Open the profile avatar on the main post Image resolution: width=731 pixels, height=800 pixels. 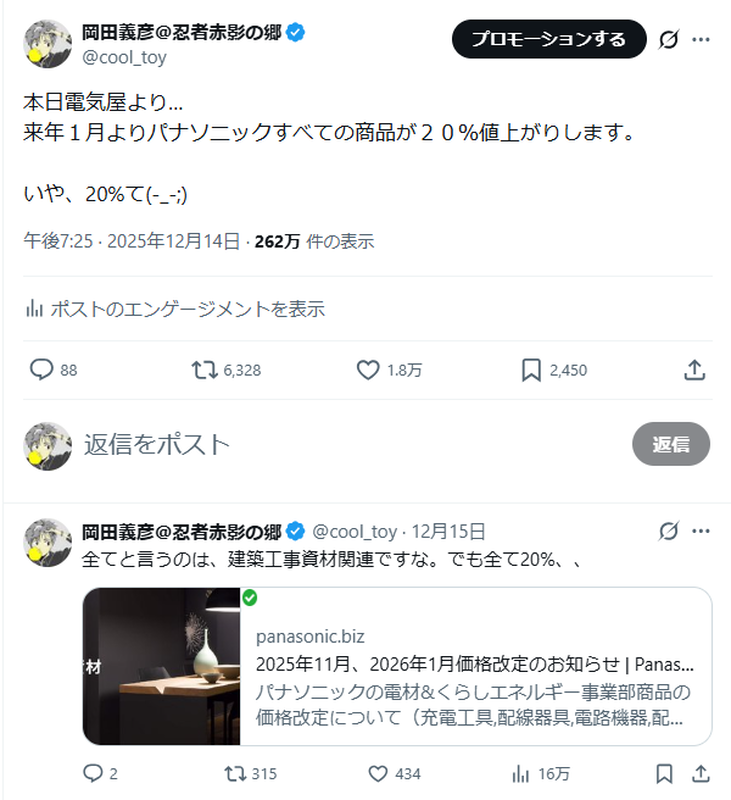48,44
